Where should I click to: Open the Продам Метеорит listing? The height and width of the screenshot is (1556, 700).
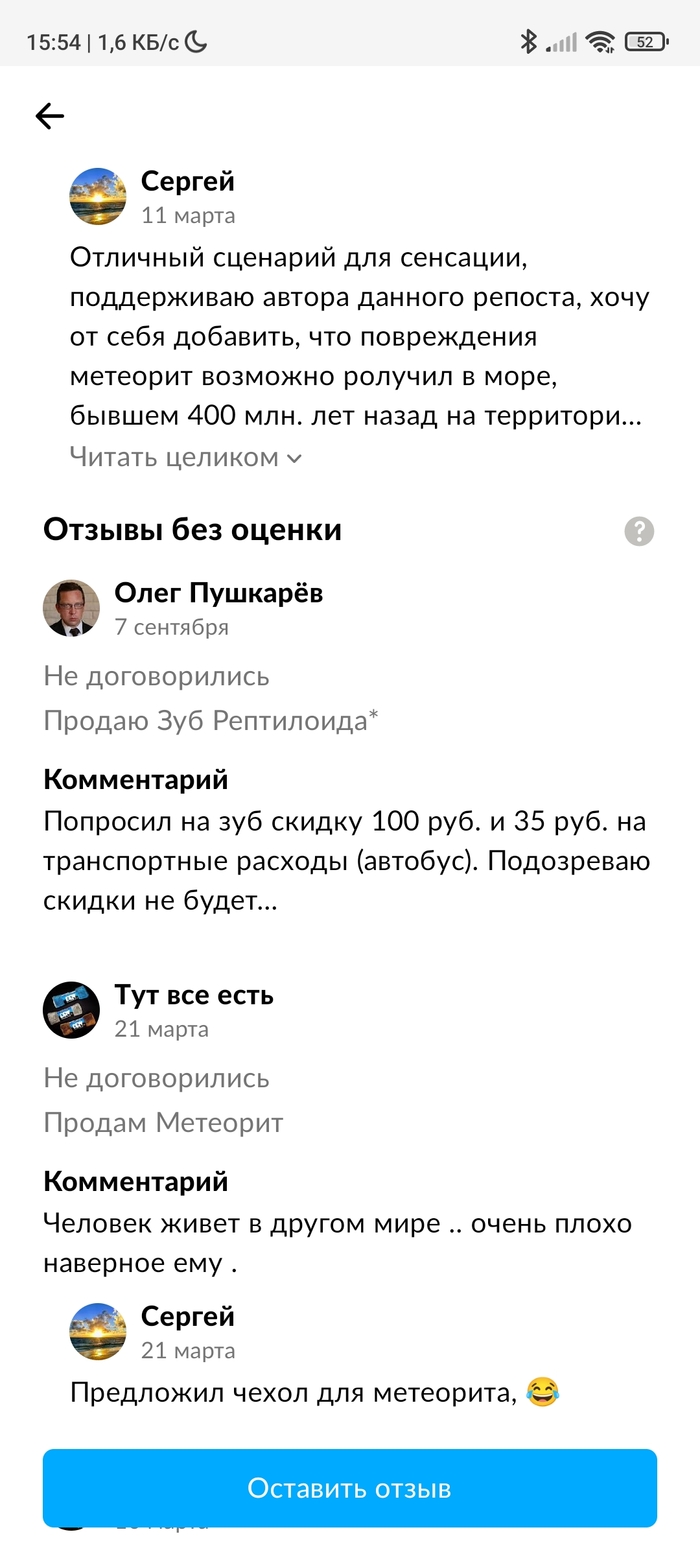tap(163, 1122)
